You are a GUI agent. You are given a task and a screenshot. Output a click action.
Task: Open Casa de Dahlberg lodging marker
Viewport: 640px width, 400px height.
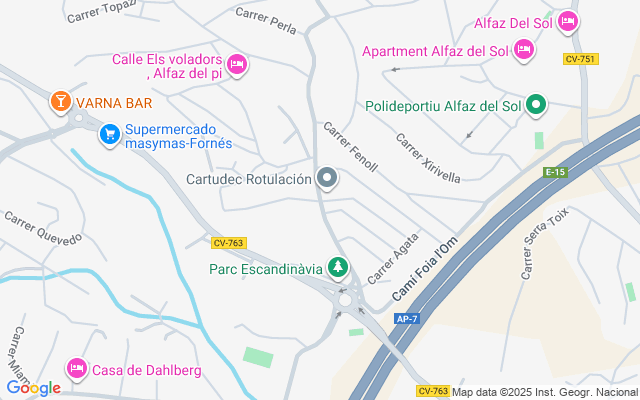point(77,369)
